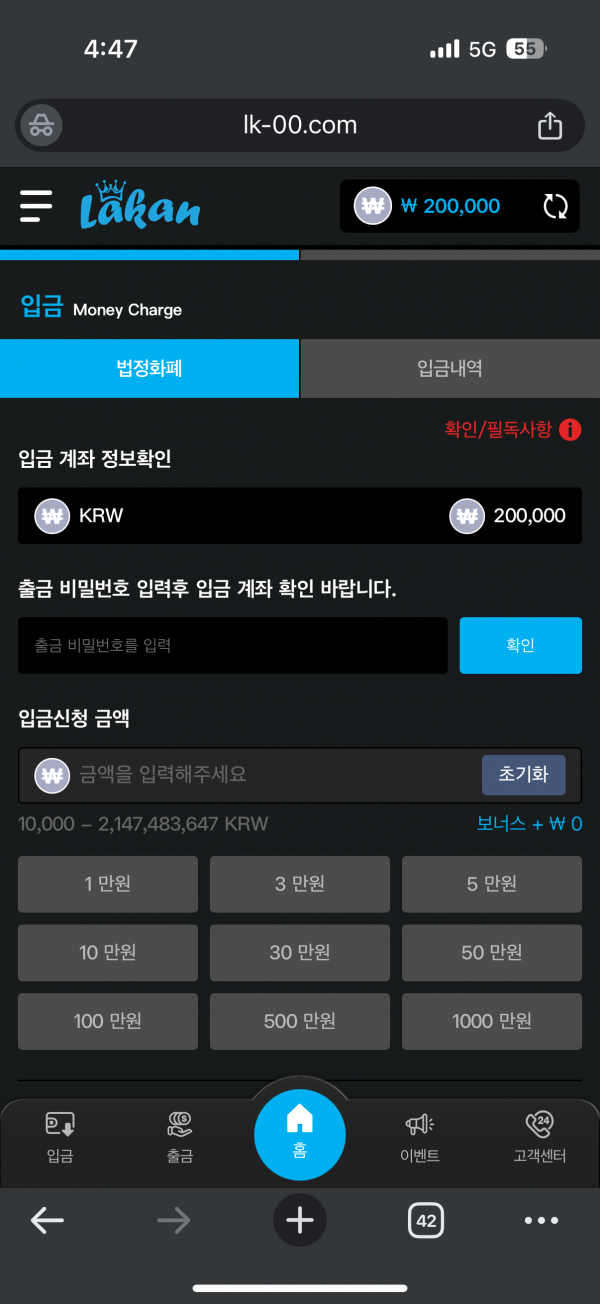The height and width of the screenshot is (1304, 600).
Task: Tap the 1000 만원 amount button
Action: 491,1021
